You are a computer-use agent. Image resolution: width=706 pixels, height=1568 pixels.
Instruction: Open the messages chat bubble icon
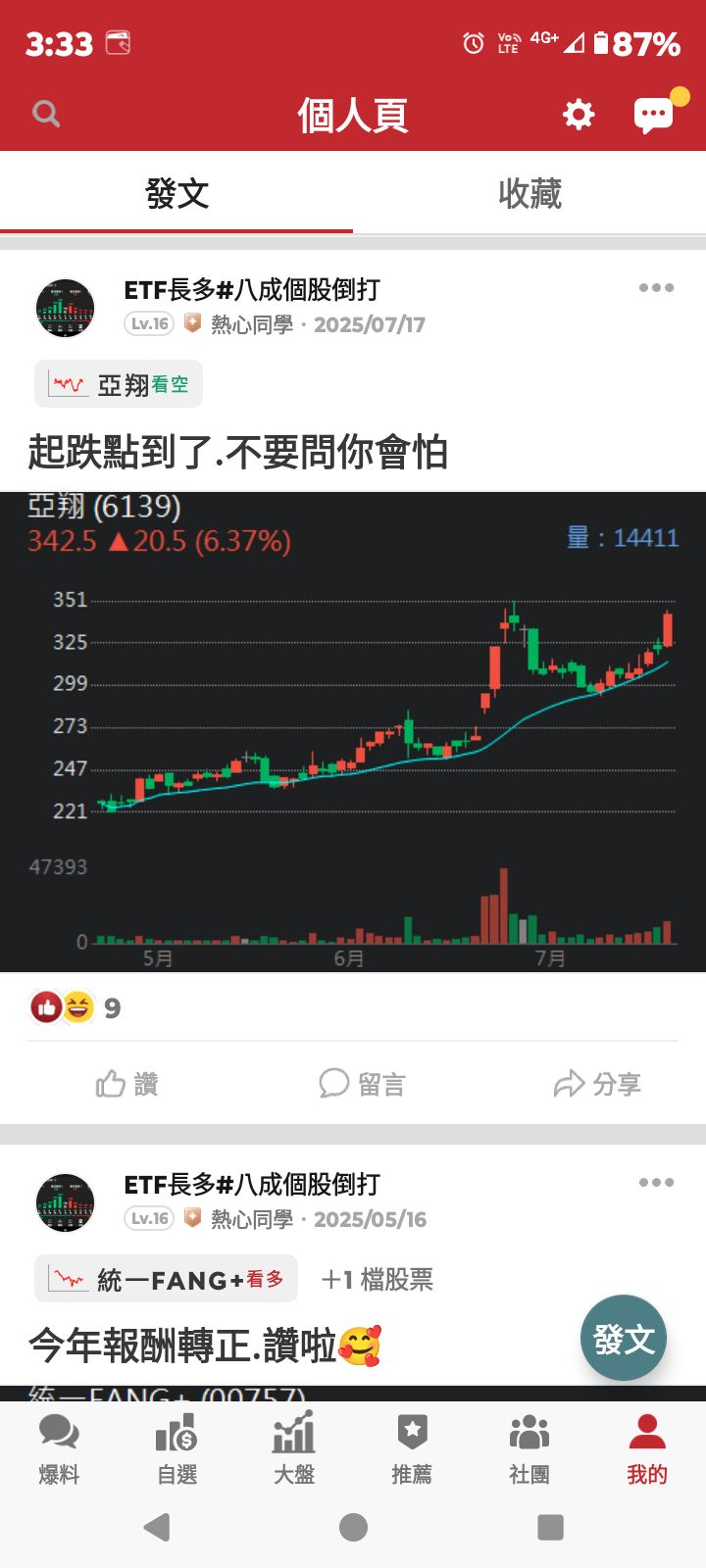click(x=654, y=115)
